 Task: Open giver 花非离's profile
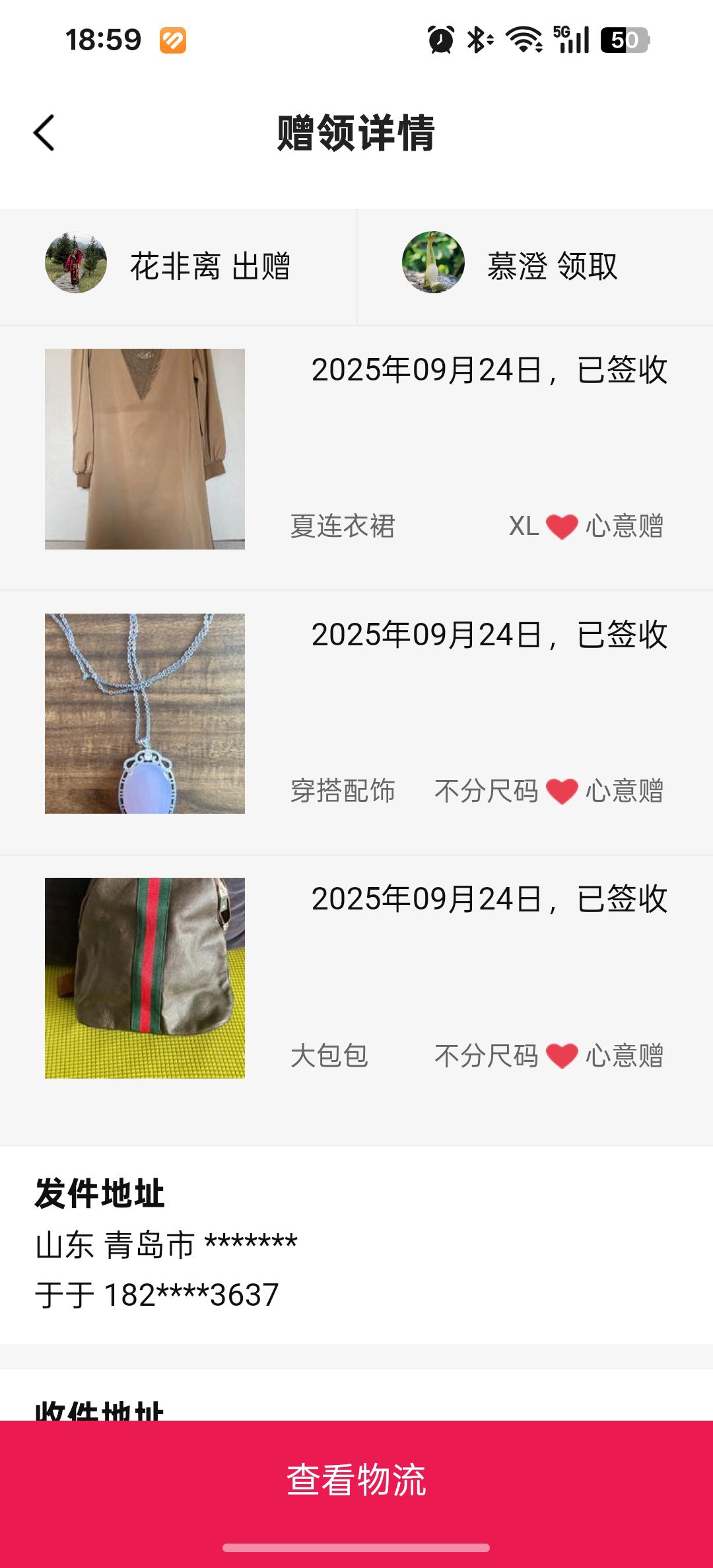pos(77,263)
